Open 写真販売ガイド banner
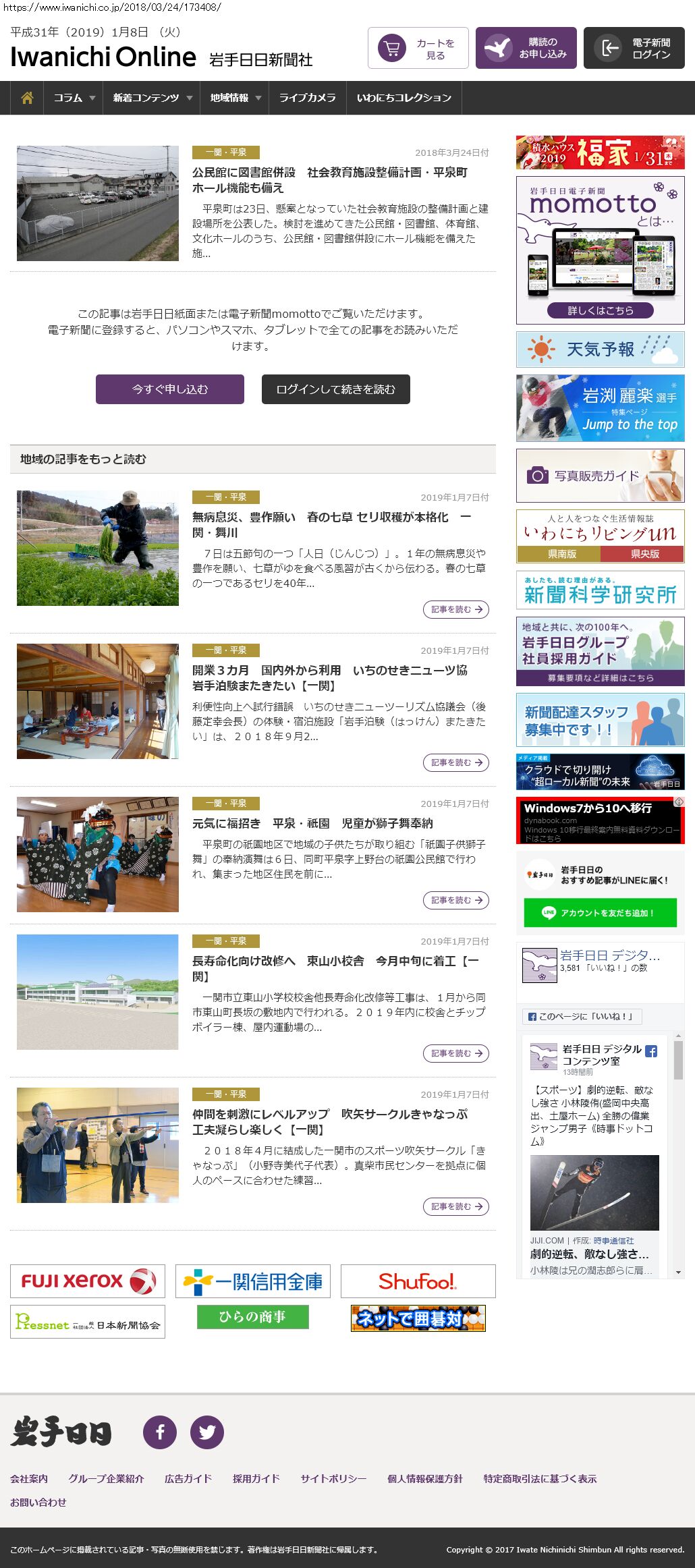 600,476
